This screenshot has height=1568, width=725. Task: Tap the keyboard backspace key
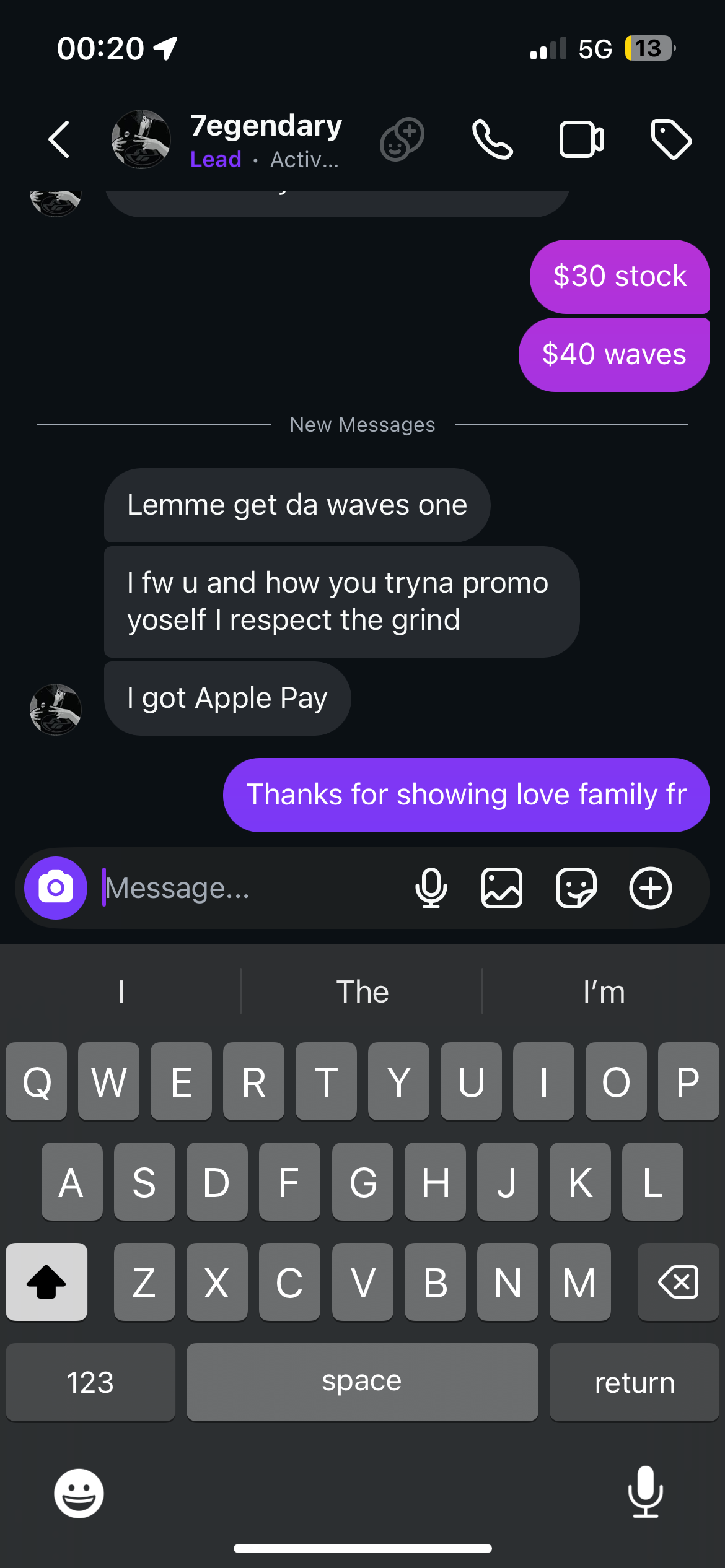coord(678,1281)
